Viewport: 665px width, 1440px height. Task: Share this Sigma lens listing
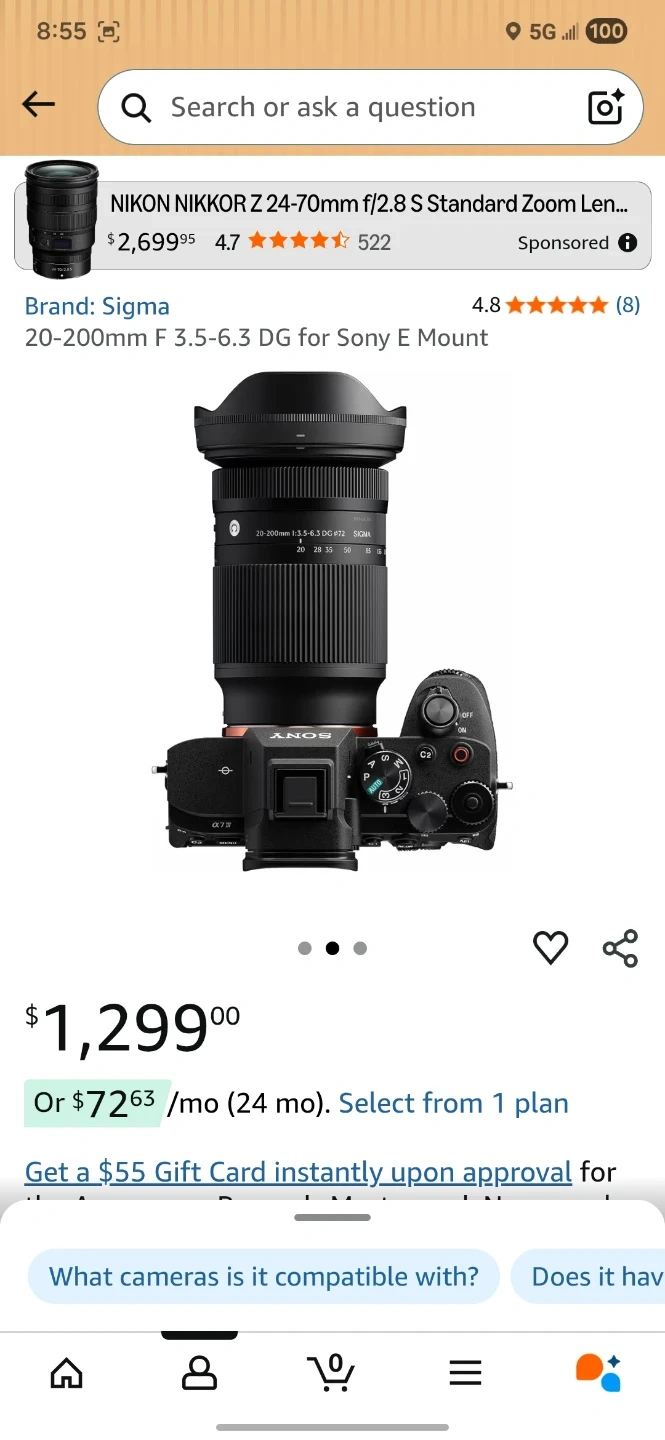click(620, 947)
